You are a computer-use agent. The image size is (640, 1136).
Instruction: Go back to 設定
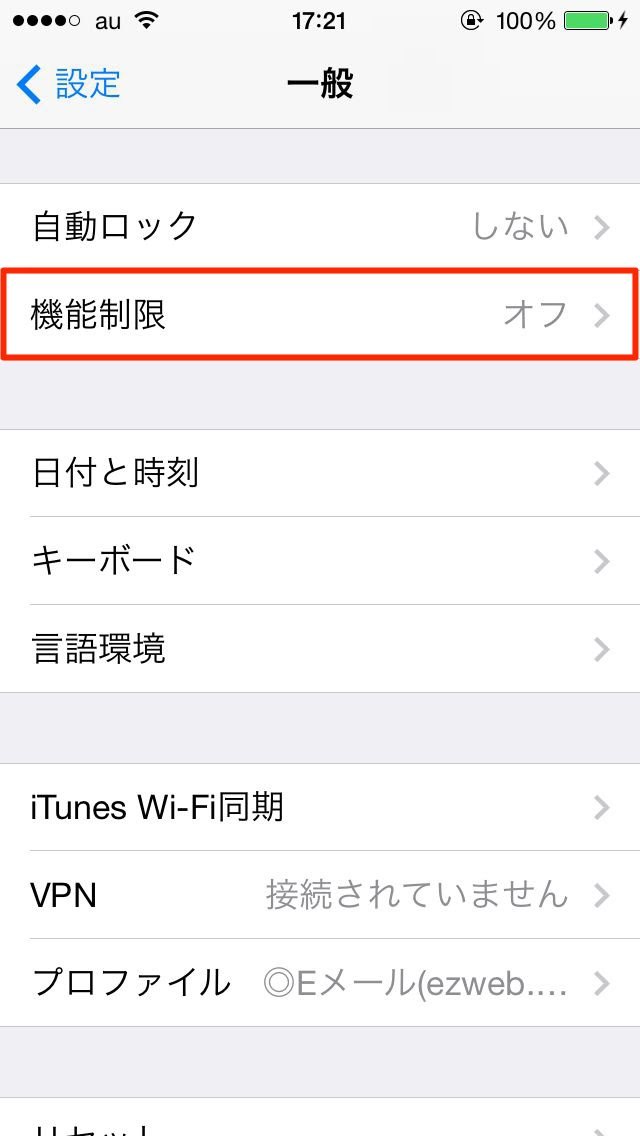pyautogui.click(x=70, y=84)
